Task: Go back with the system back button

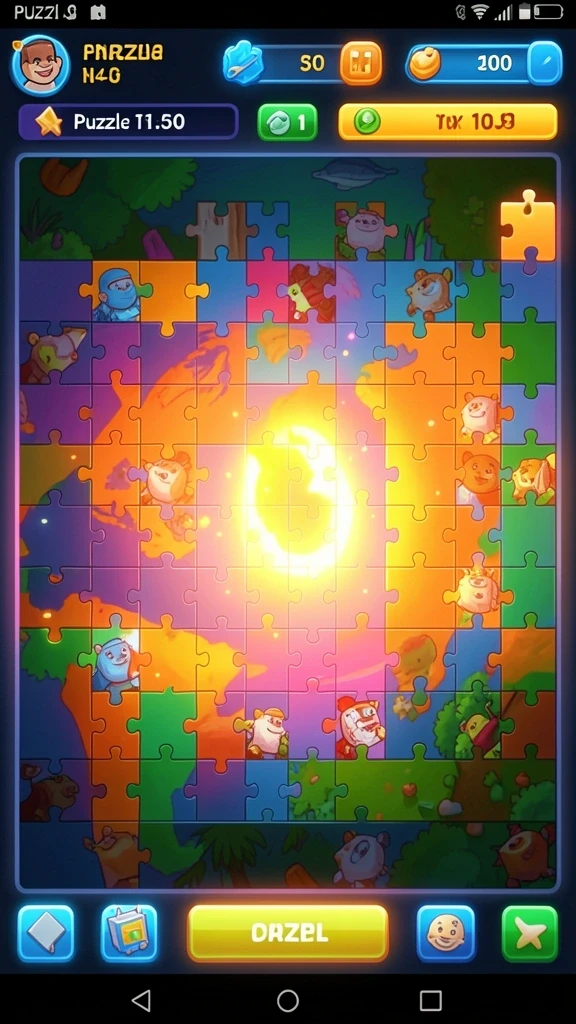Action: pos(142,1000)
